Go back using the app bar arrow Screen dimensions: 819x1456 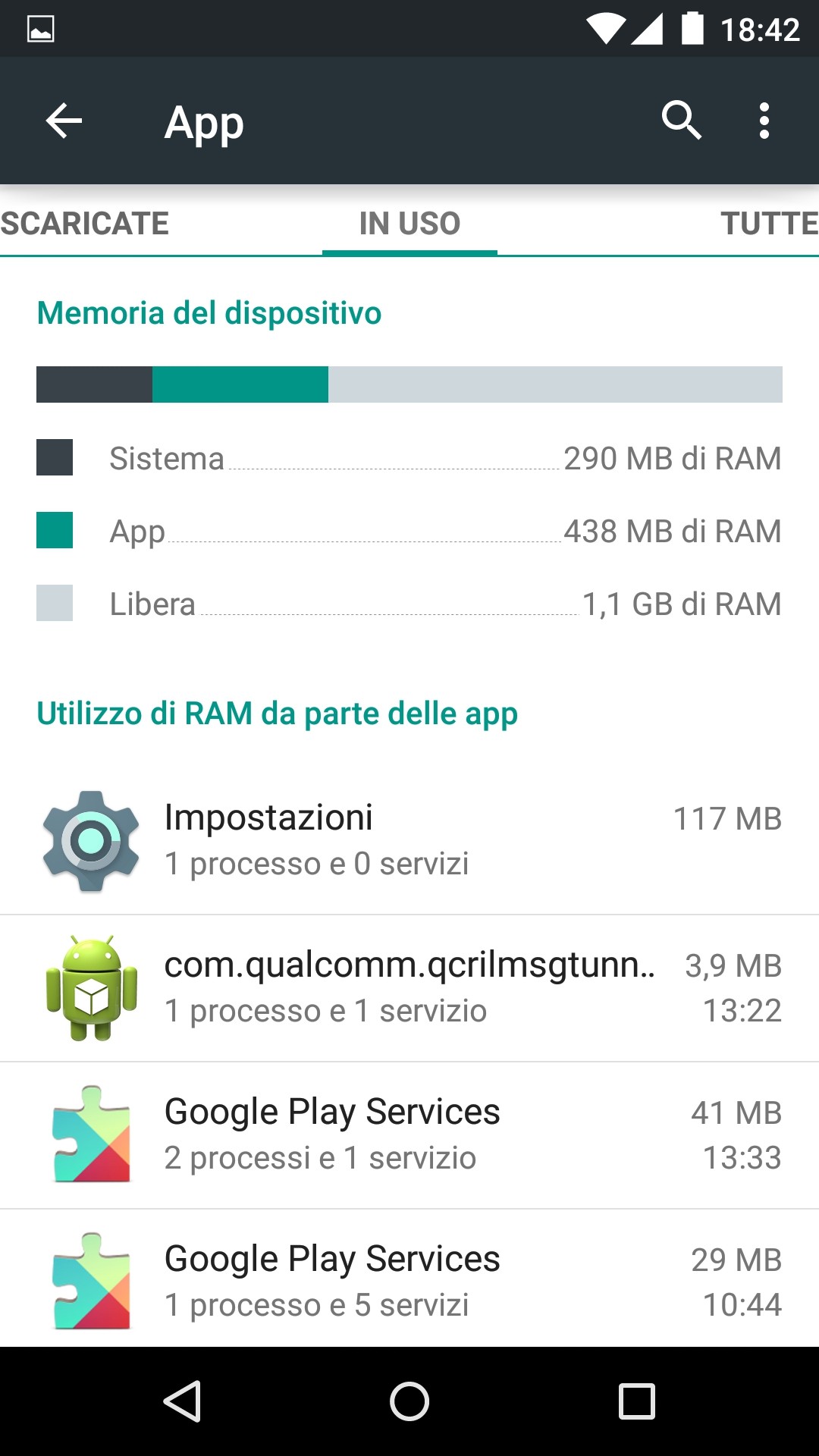(x=64, y=121)
